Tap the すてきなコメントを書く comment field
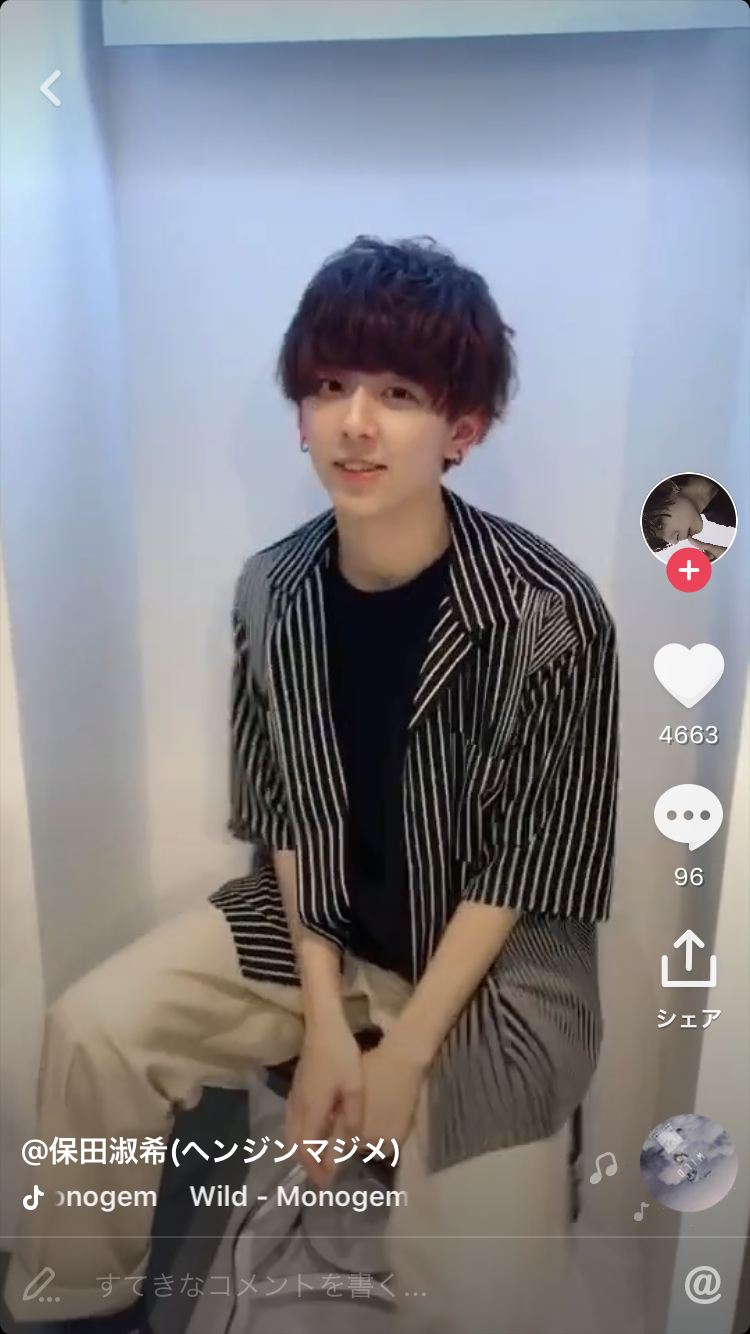The width and height of the screenshot is (750, 1334). point(260,1285)
